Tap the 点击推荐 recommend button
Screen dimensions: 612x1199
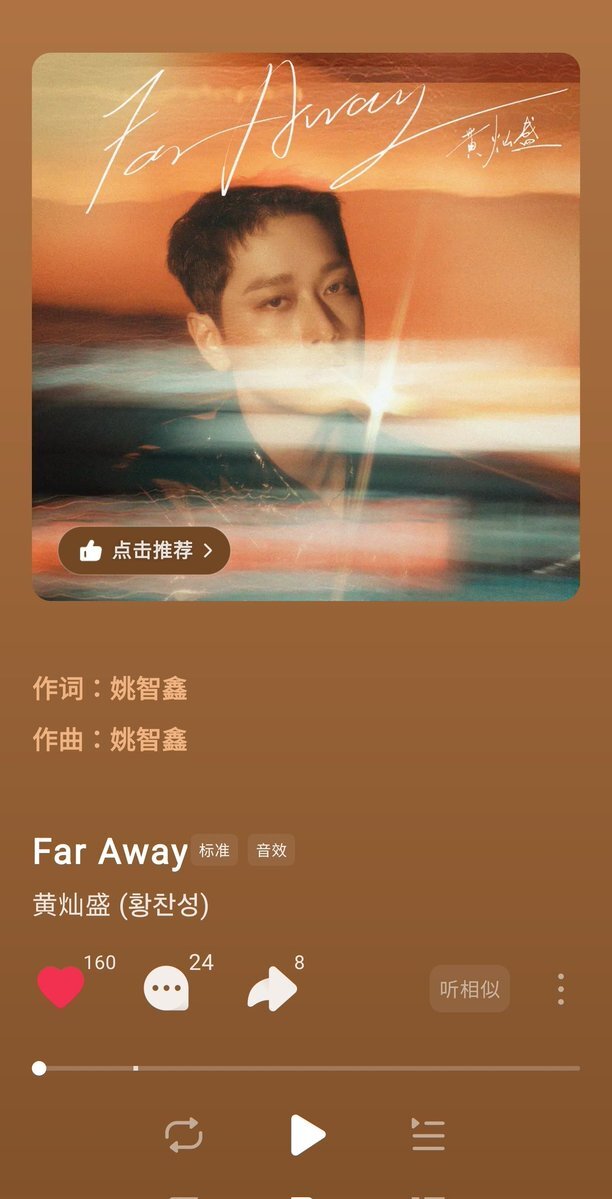click(144, 550)
